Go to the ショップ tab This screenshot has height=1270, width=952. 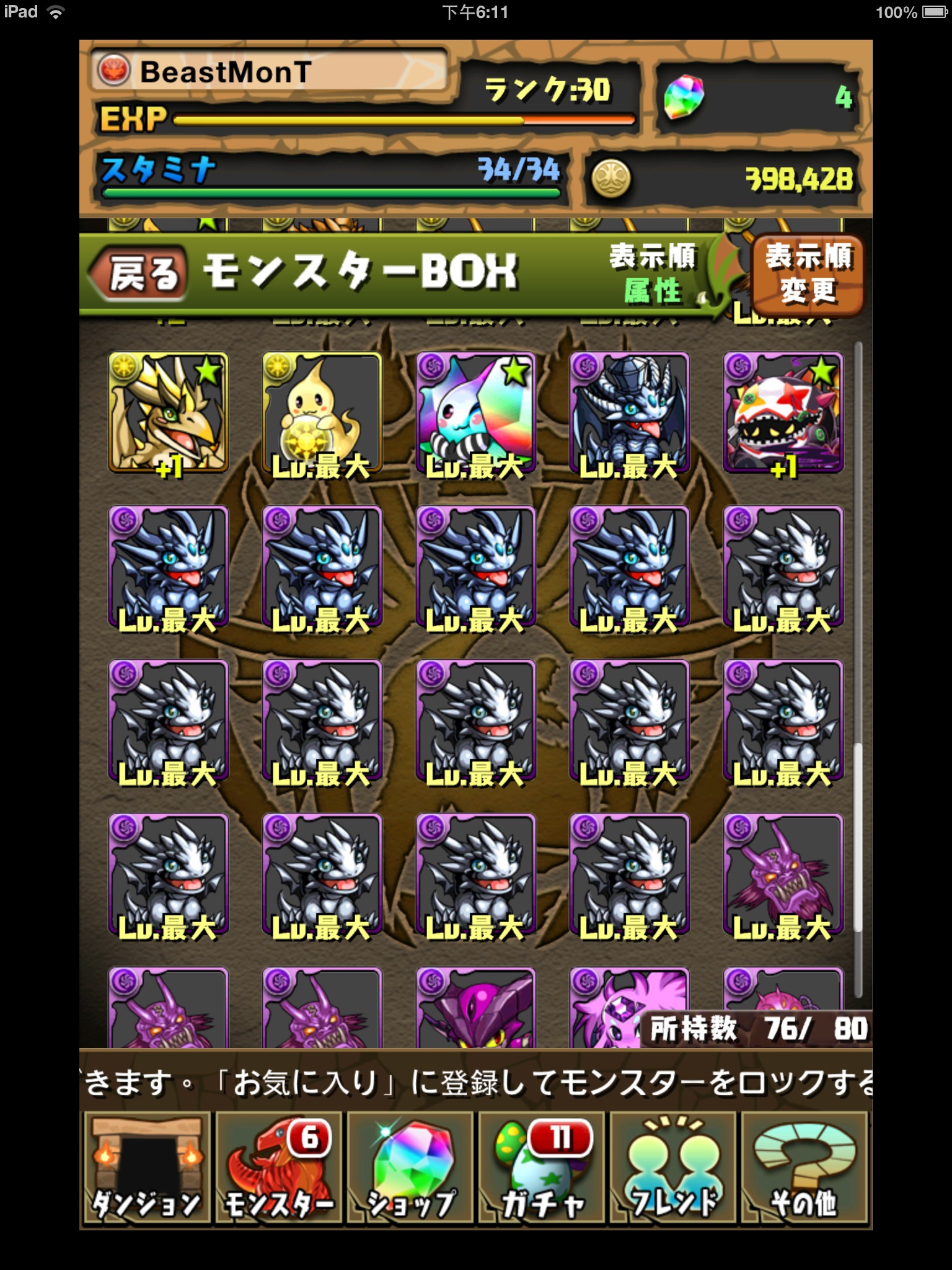click(410, 1167)
